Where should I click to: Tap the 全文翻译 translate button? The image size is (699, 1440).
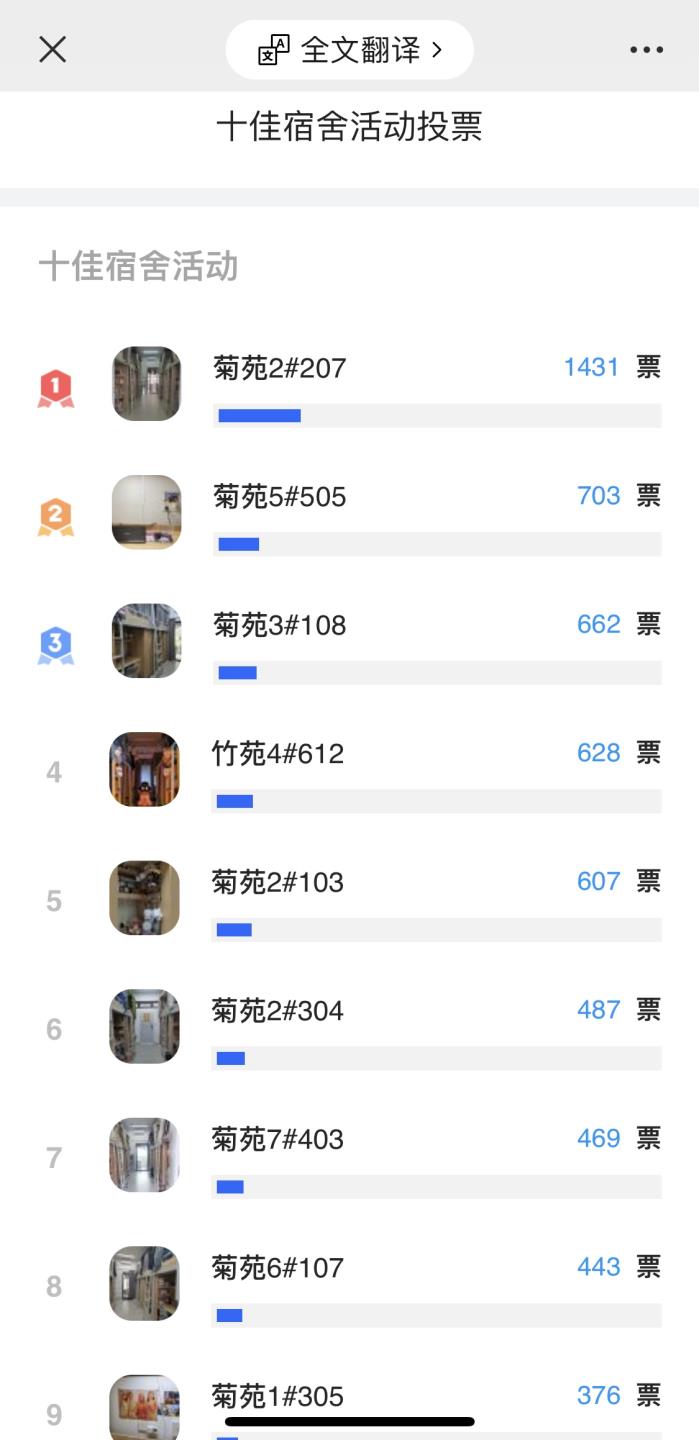tap(350, 50)
